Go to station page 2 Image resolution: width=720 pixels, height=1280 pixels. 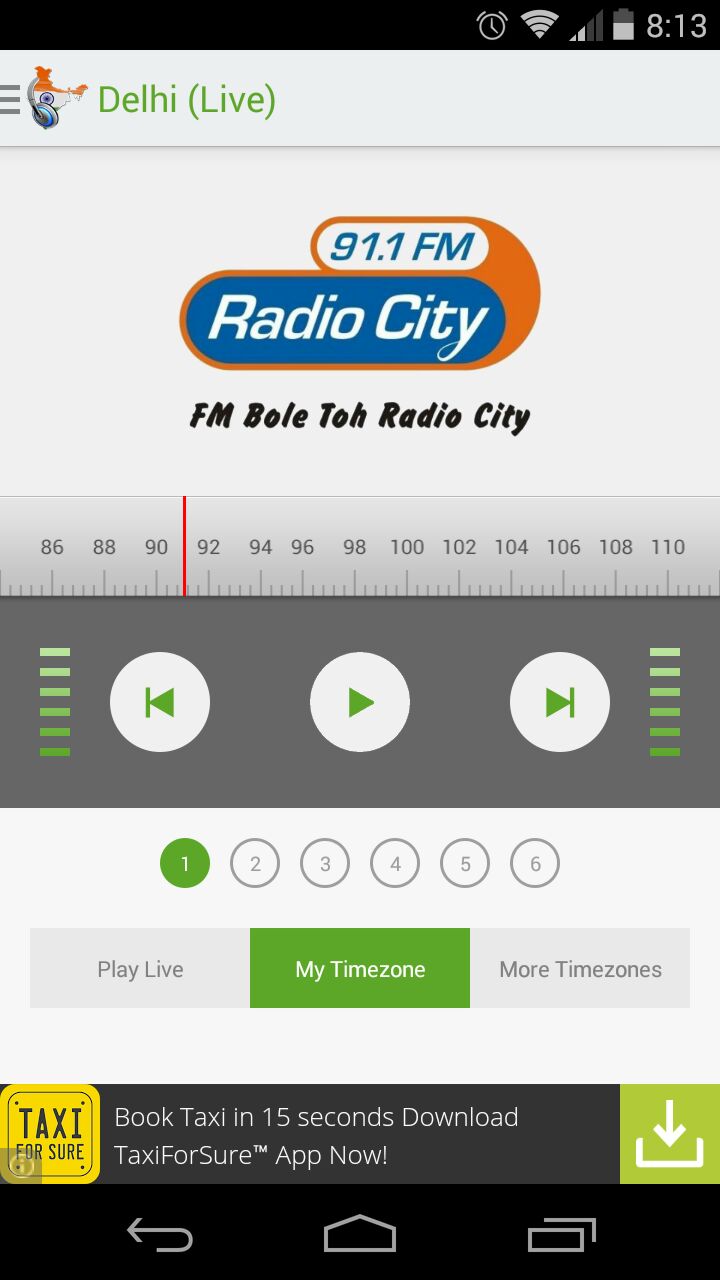pyautogui.click(x=255, y=863)
